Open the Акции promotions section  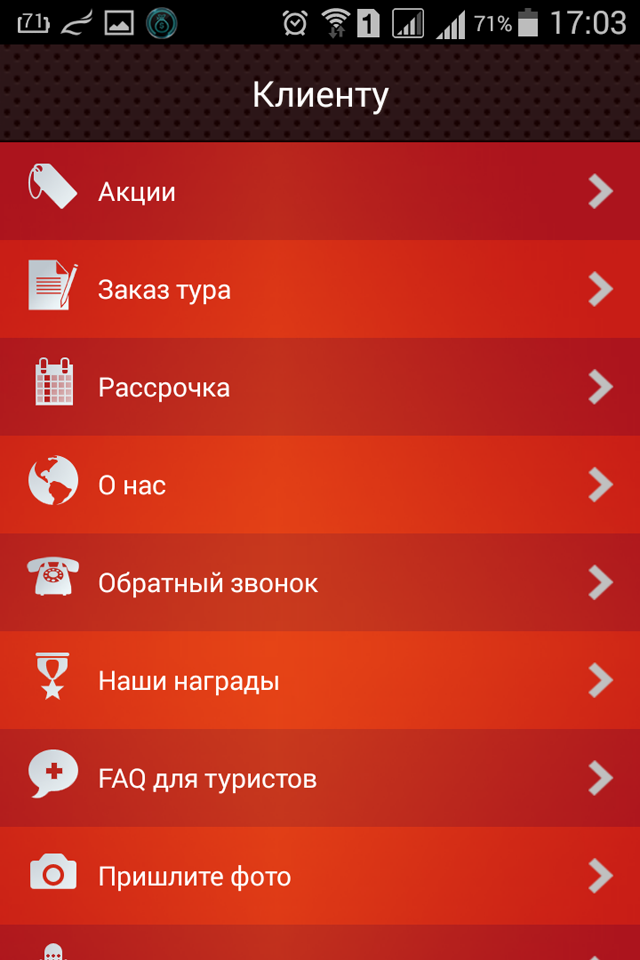320,191
